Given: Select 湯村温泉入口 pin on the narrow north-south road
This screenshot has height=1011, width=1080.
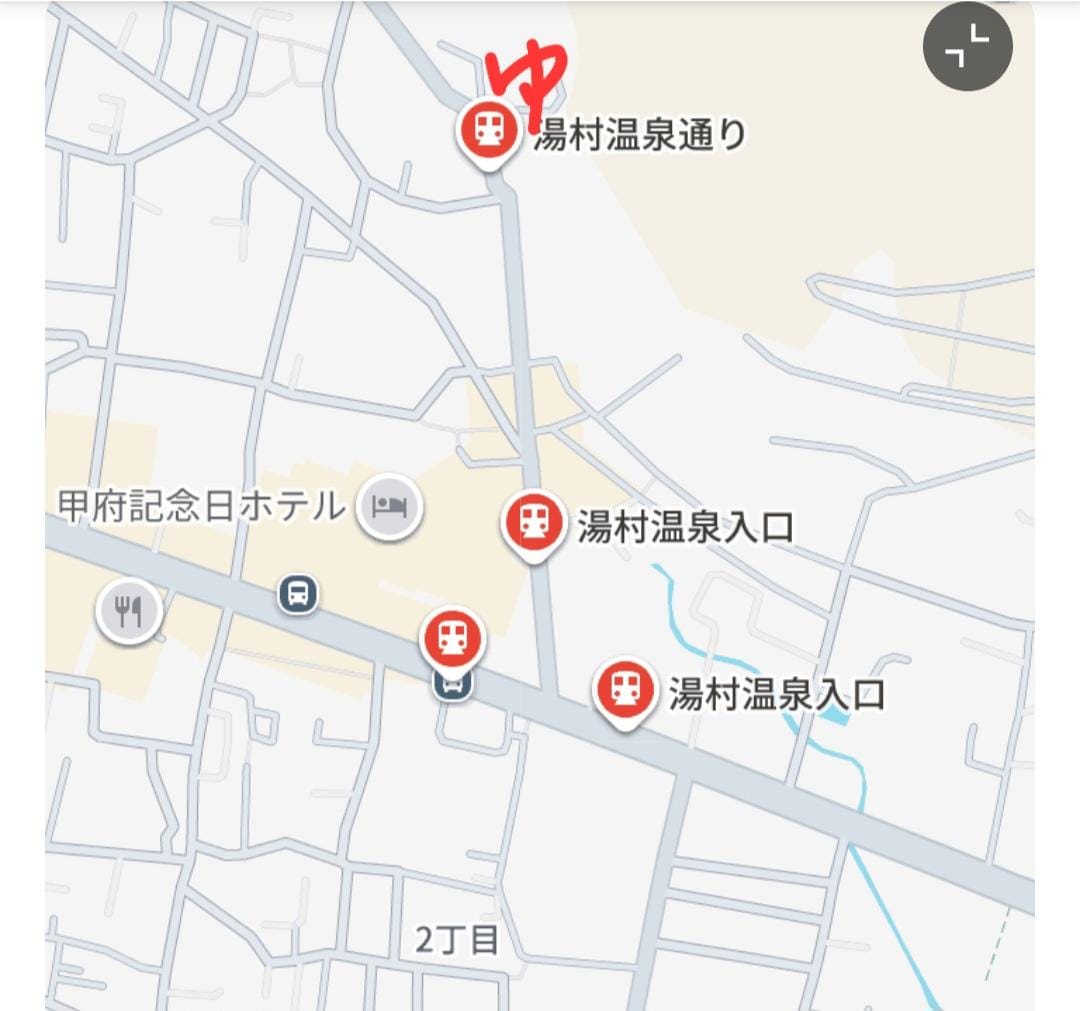Looking at the screenshot, I should point(534,521).
